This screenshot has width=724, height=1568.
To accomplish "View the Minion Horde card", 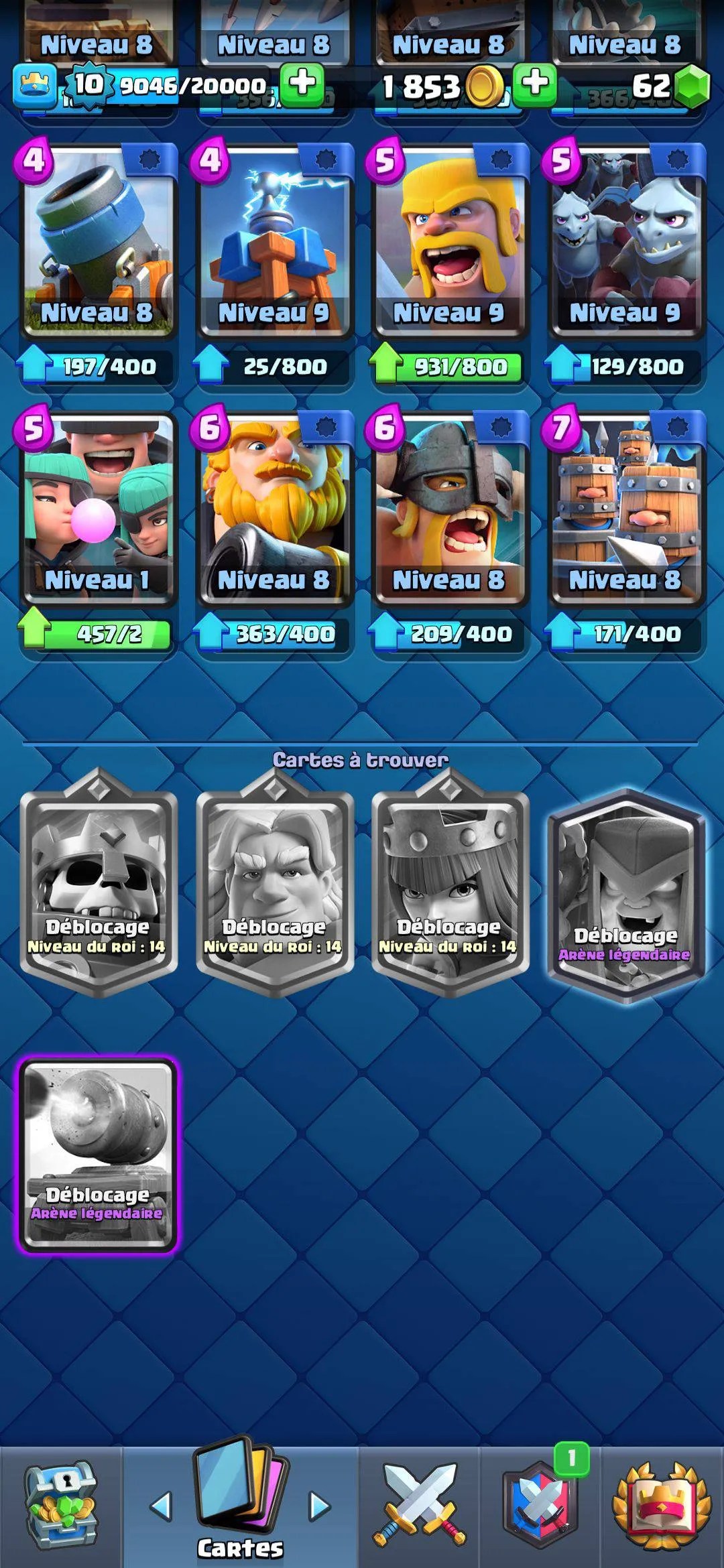I will point(625,241).
